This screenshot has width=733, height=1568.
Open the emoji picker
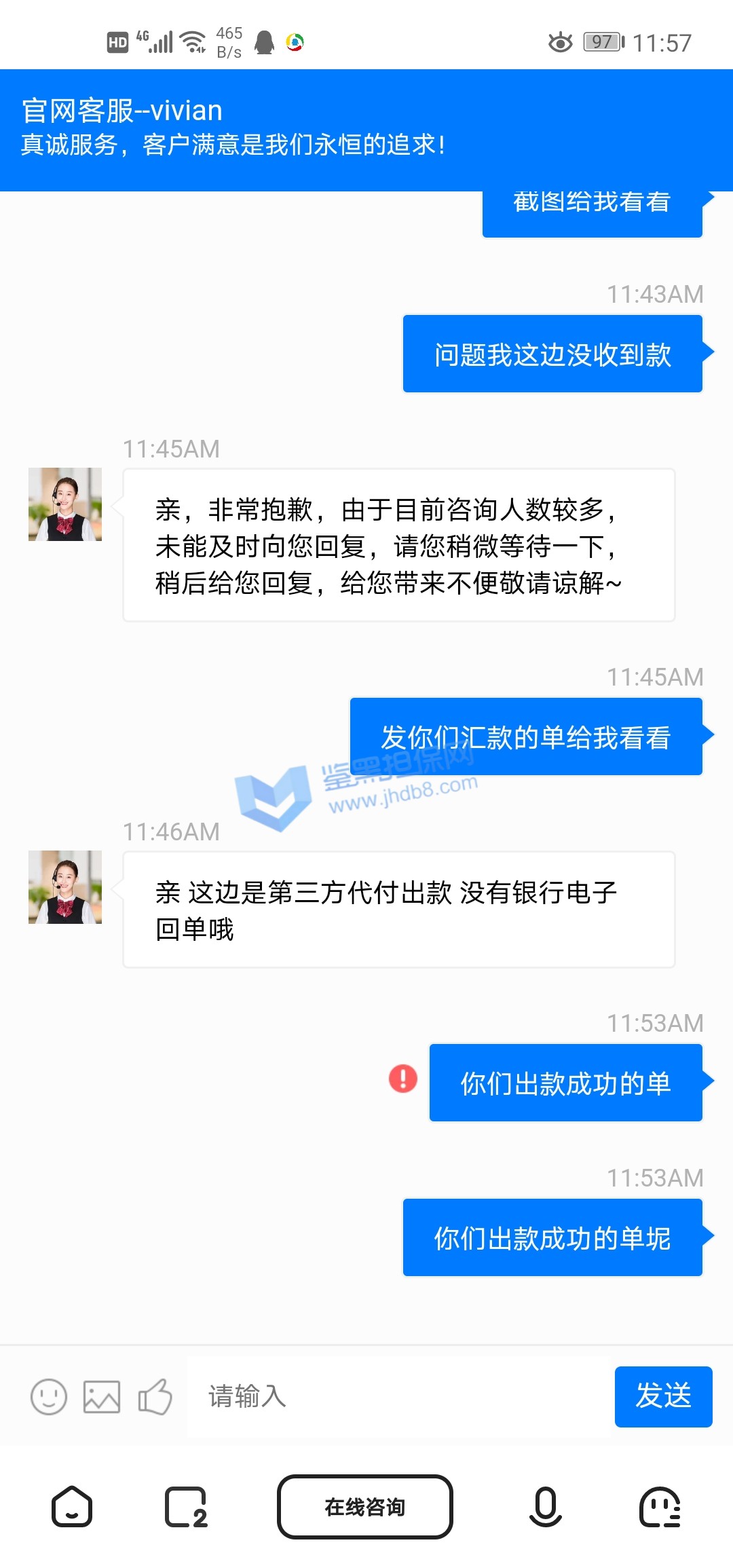pyautogui.click(x=49, y=1397)
